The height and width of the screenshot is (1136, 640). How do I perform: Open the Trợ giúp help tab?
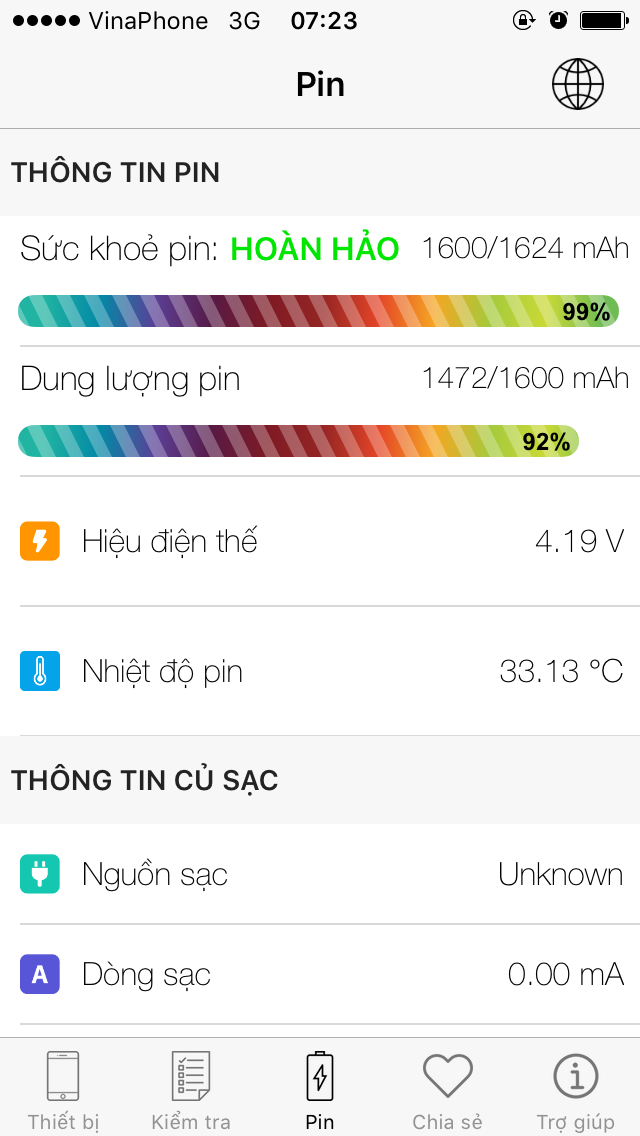pyautogui.click(x=576, y=1089)
